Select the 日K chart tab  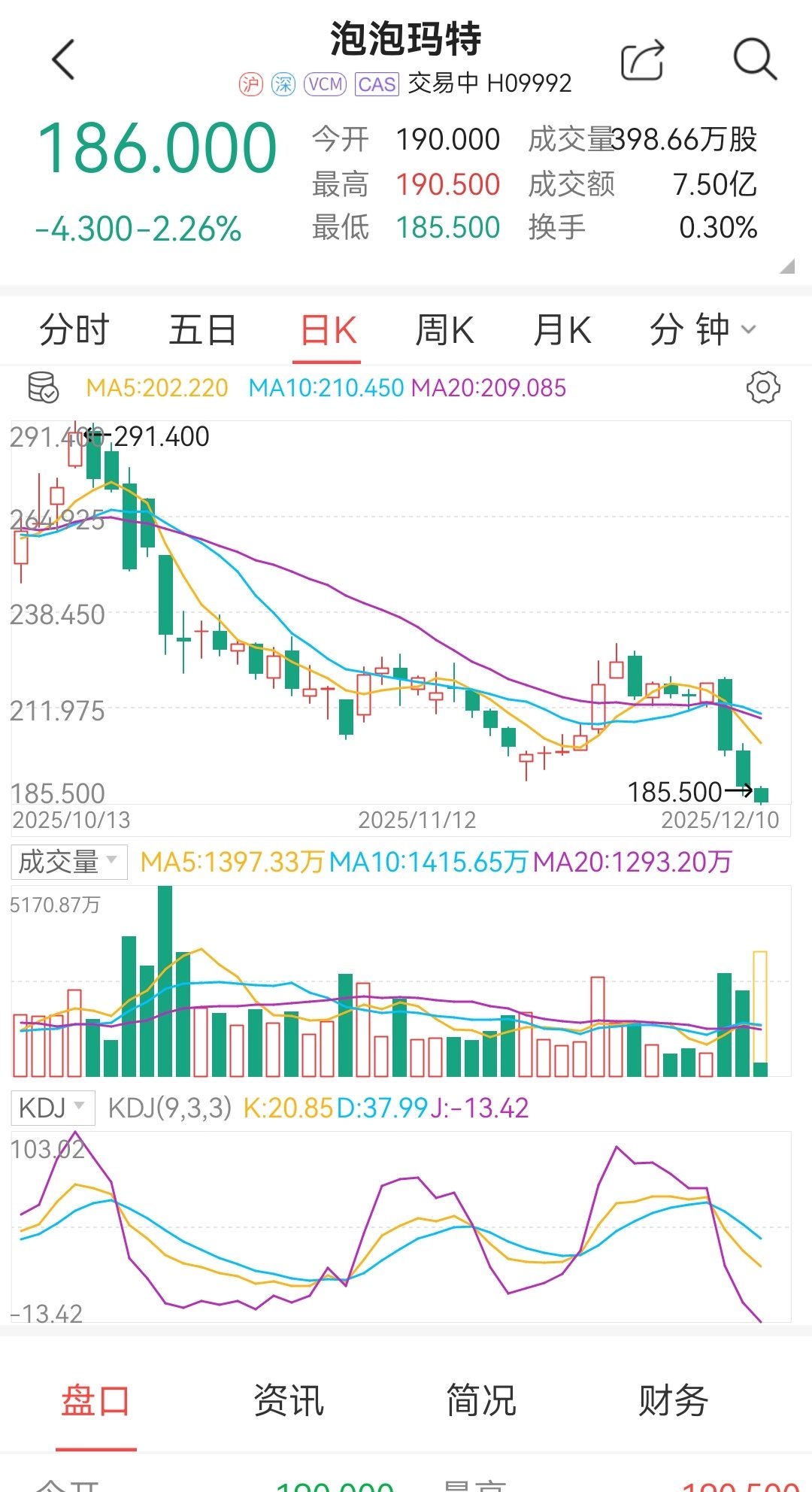pos(328,330)
